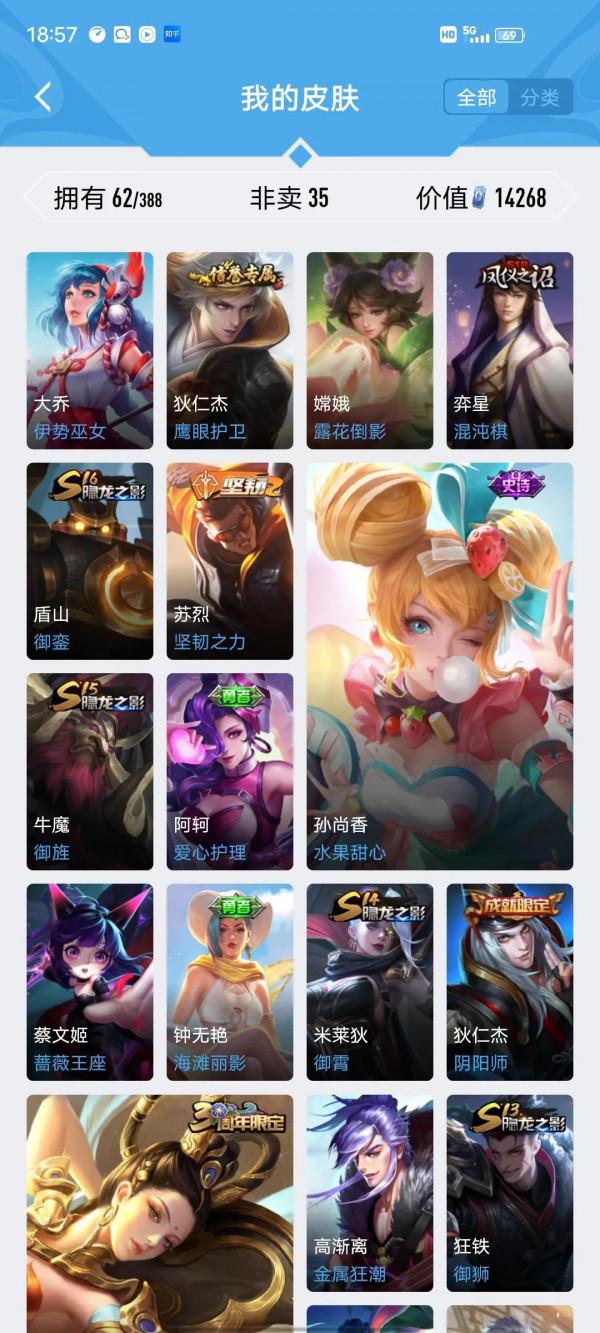The image size is (600, 1333).
Task: Switch to the 全部 tab
Action: tap(476, 97)
